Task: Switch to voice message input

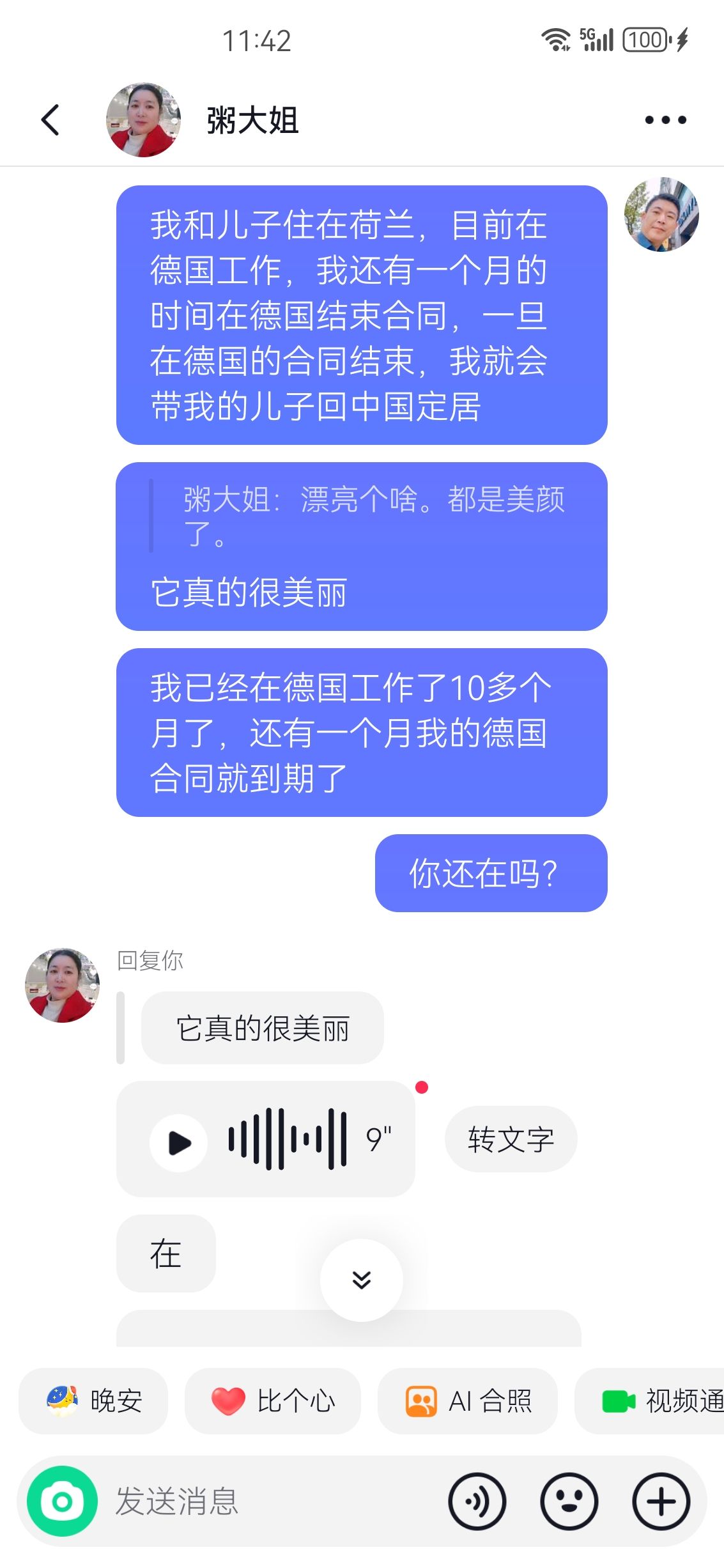Action: [x=477, y=1501]
